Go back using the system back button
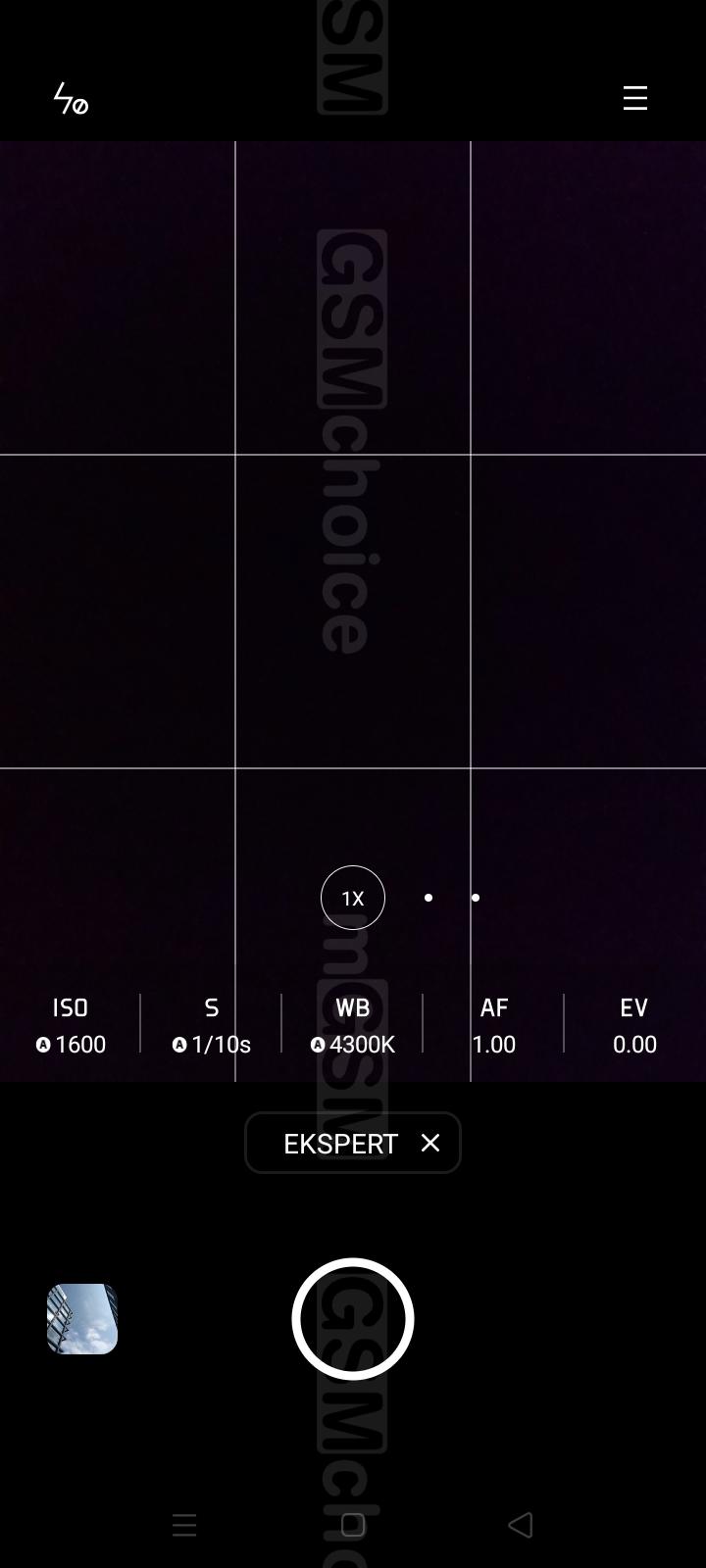 tap(521, 1524)
